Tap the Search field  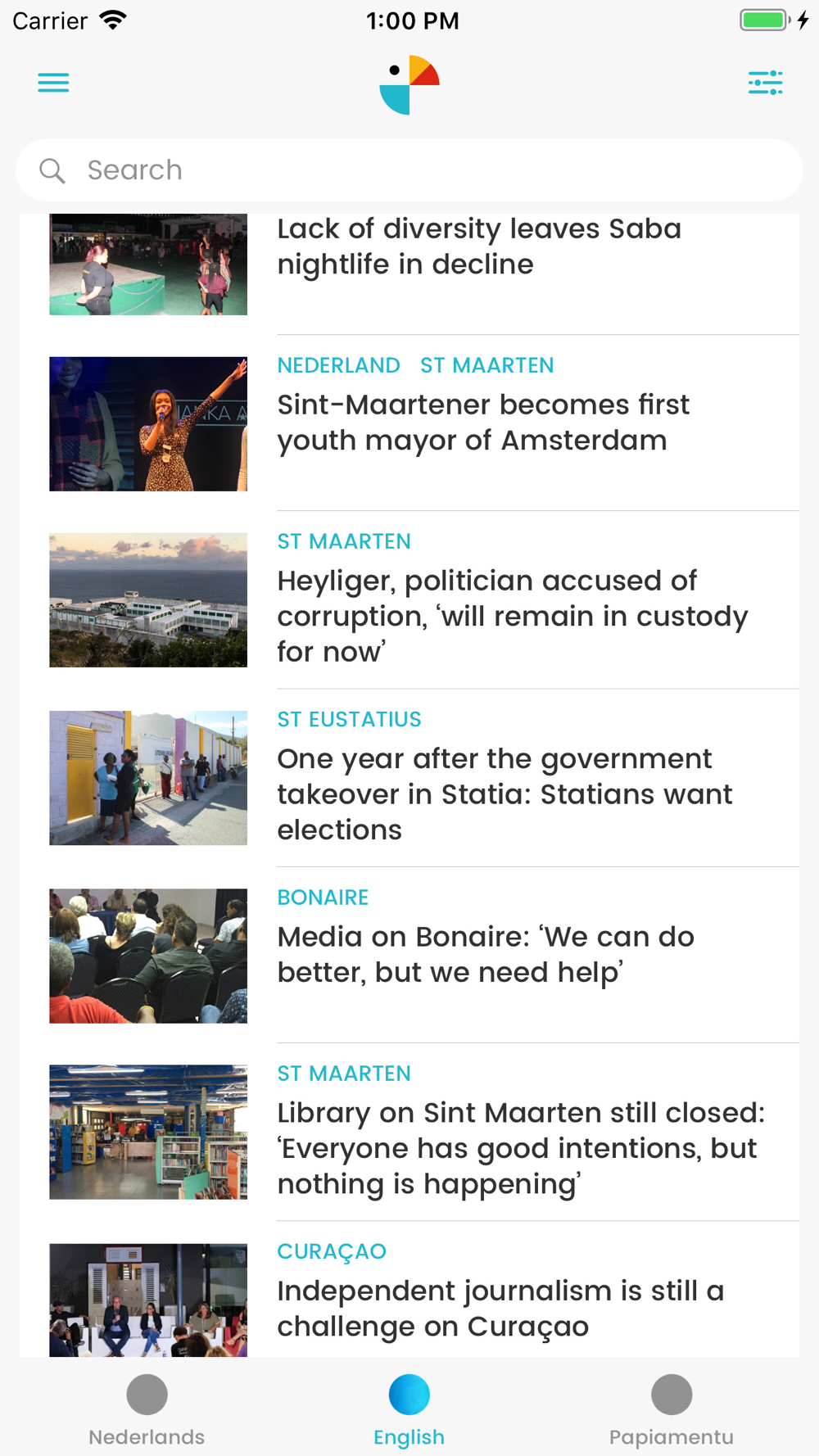pyautogui.click(x=409, y=170)
